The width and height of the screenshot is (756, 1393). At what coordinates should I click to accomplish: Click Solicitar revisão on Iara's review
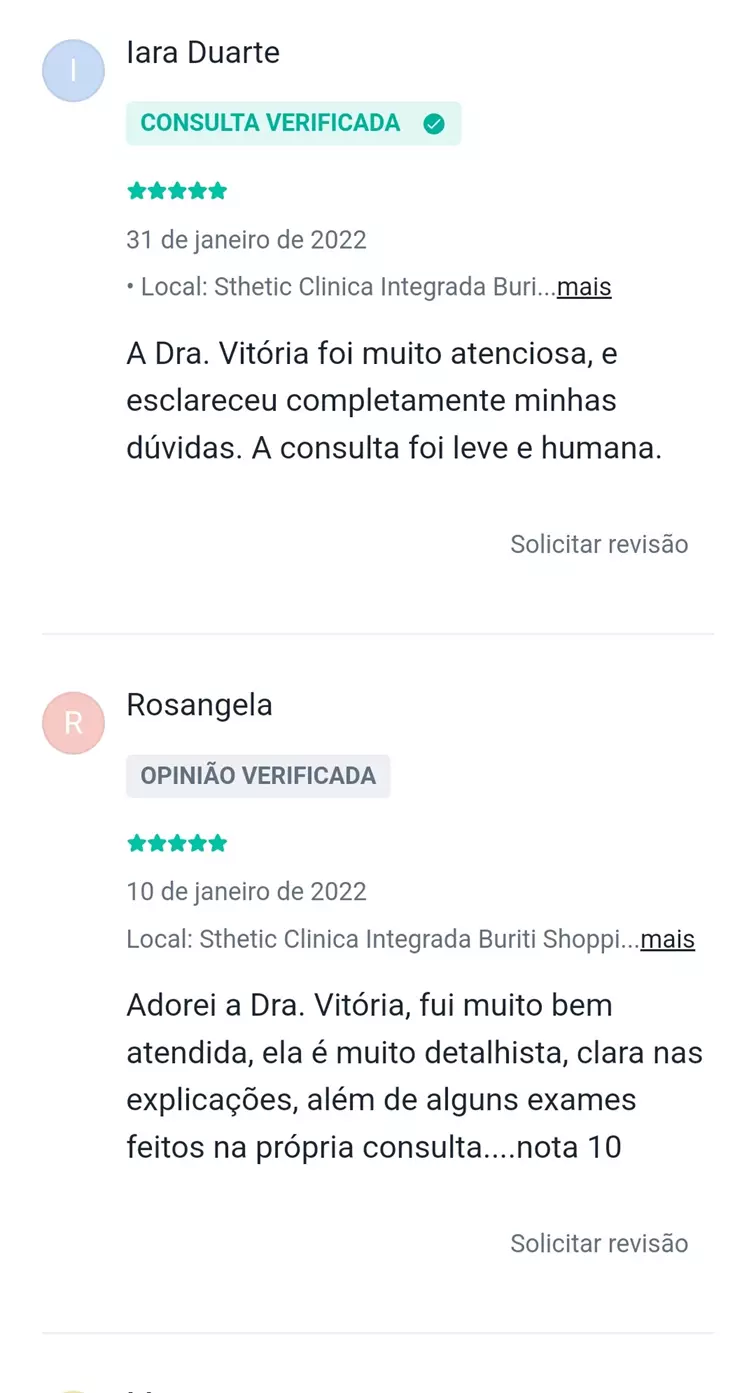(x=599, y=544)
